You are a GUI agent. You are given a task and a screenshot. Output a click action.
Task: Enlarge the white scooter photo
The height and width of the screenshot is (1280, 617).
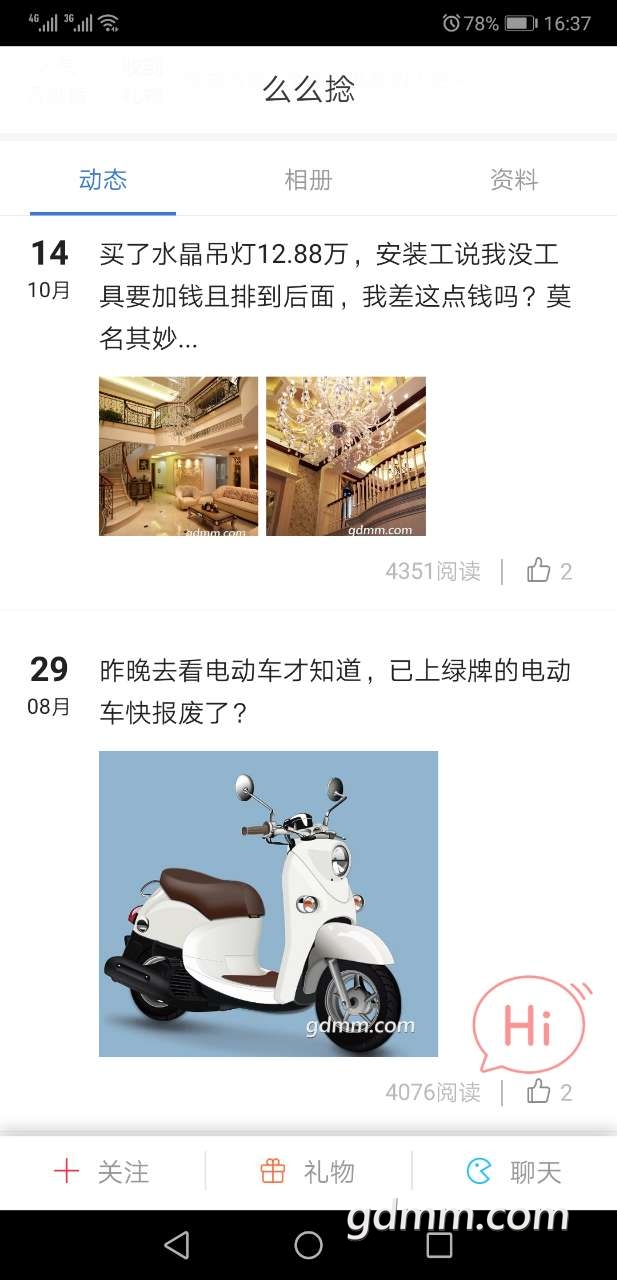(268, 903)
